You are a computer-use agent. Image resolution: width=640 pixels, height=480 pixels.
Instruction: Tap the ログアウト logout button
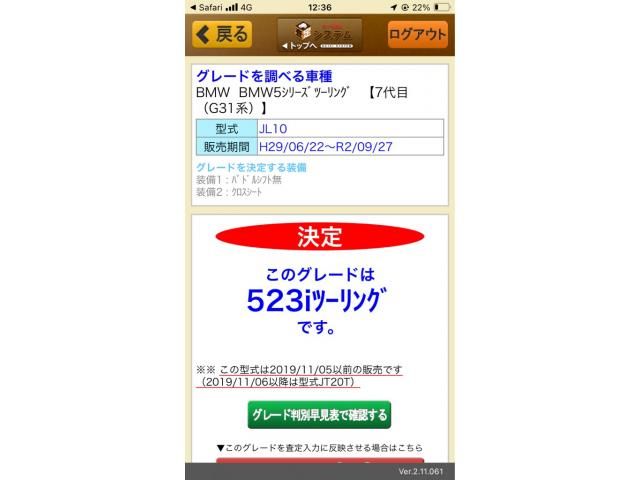(417, 34)
